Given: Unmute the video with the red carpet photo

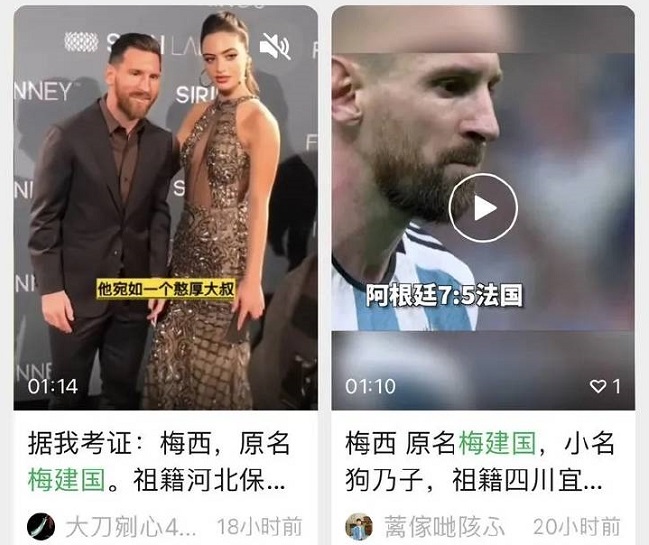Looking at the screenshot, I should coord(274,45).
